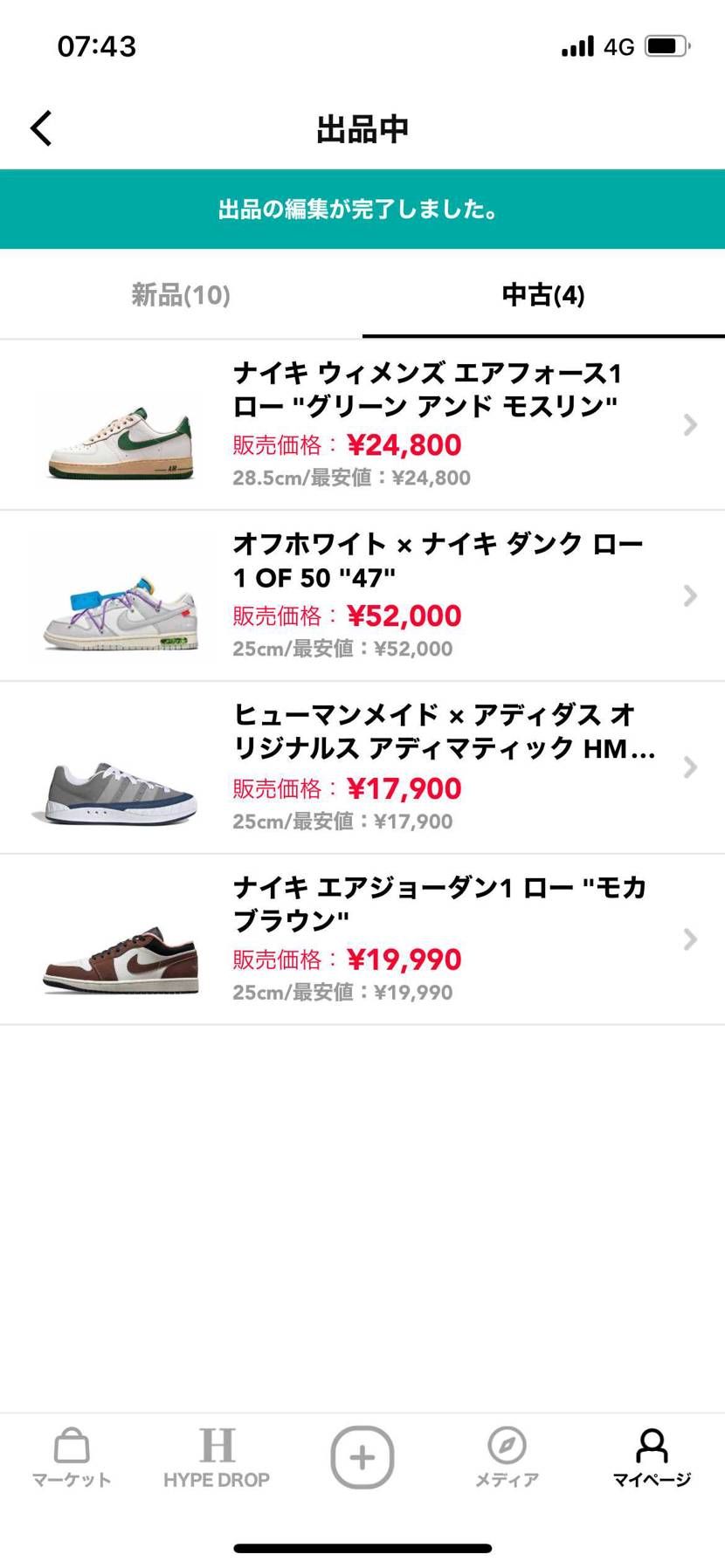Switch to the 新品(10) tab
This screenshot has height=1568, width=725.
[x=181, y=296]
